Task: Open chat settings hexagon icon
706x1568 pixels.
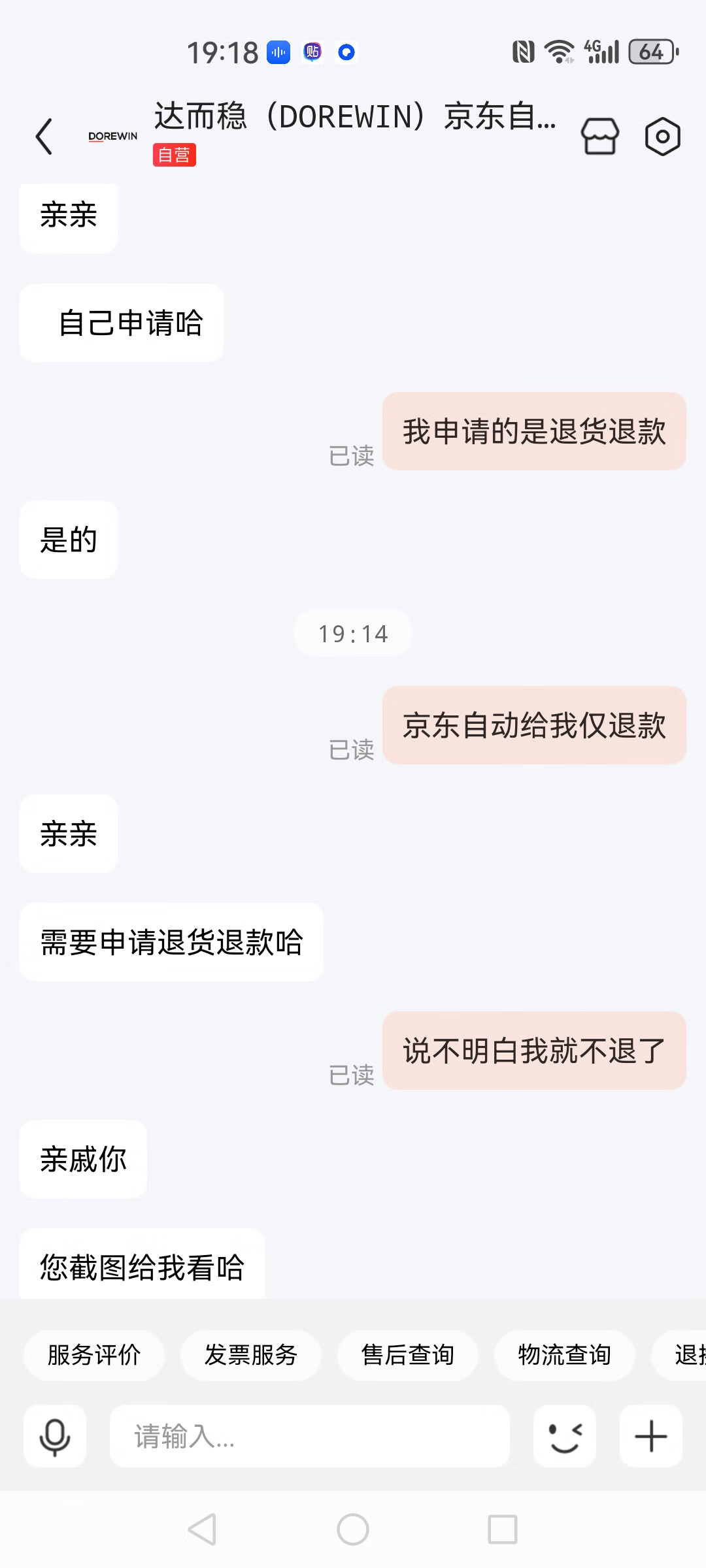Action: click(663, 137)
